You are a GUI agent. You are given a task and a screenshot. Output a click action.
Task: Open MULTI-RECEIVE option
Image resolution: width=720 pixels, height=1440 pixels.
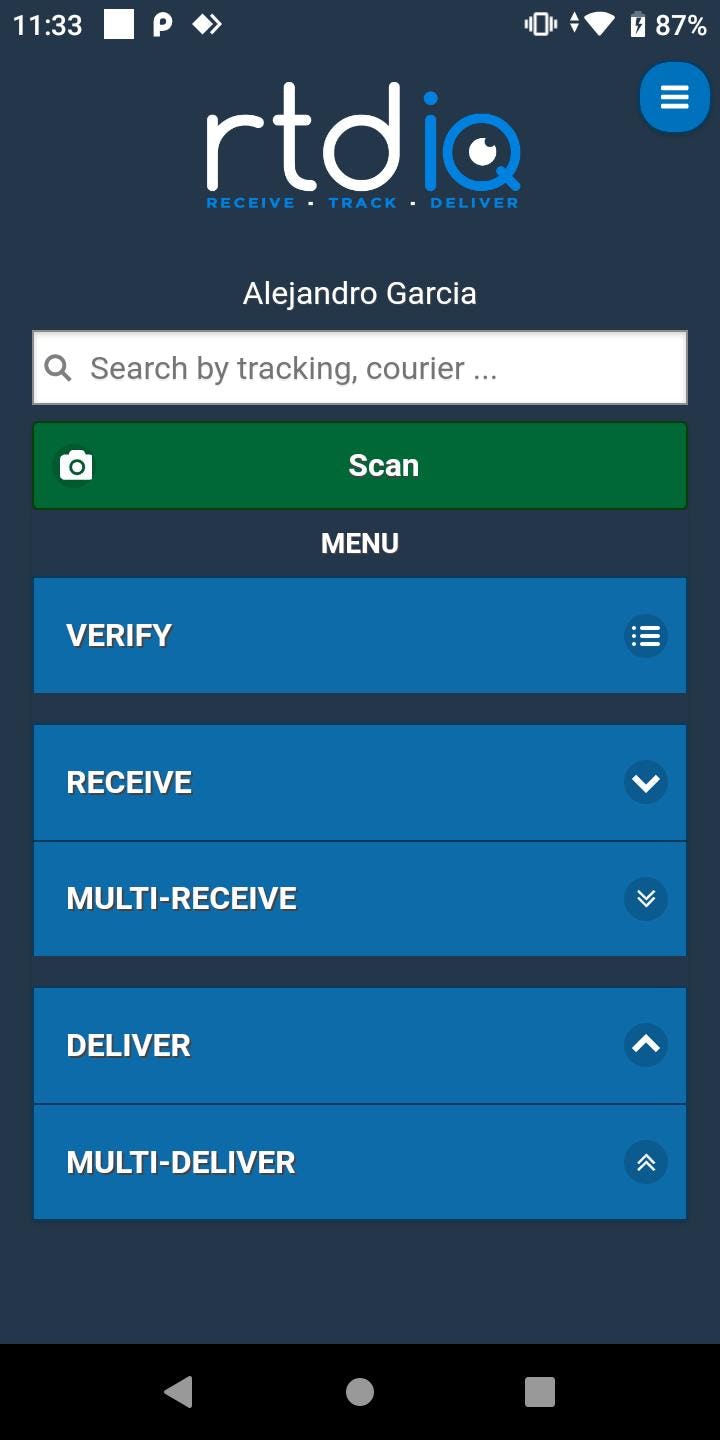[360, 898]
